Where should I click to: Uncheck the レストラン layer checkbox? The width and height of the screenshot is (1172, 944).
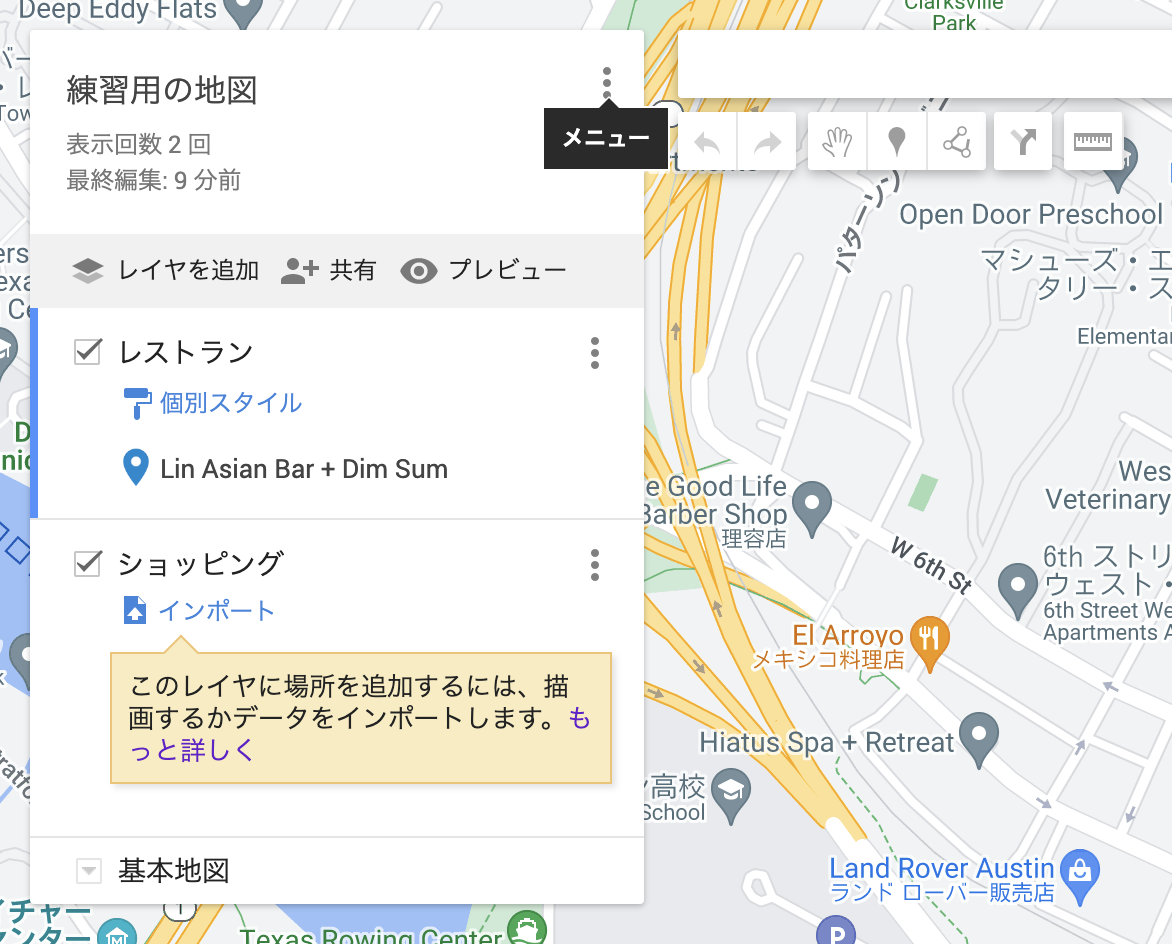click(88, 352)
